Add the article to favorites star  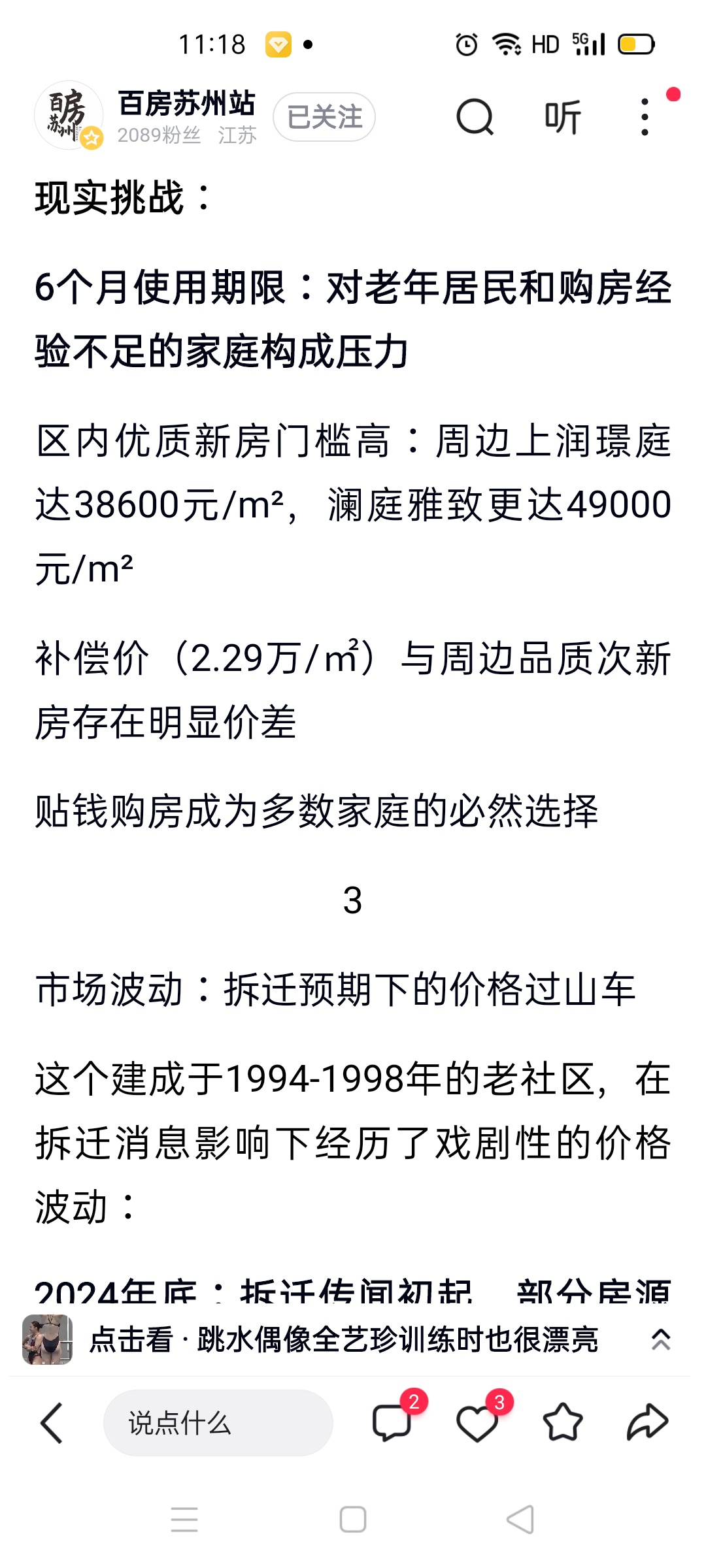[x=562, y=1422]
